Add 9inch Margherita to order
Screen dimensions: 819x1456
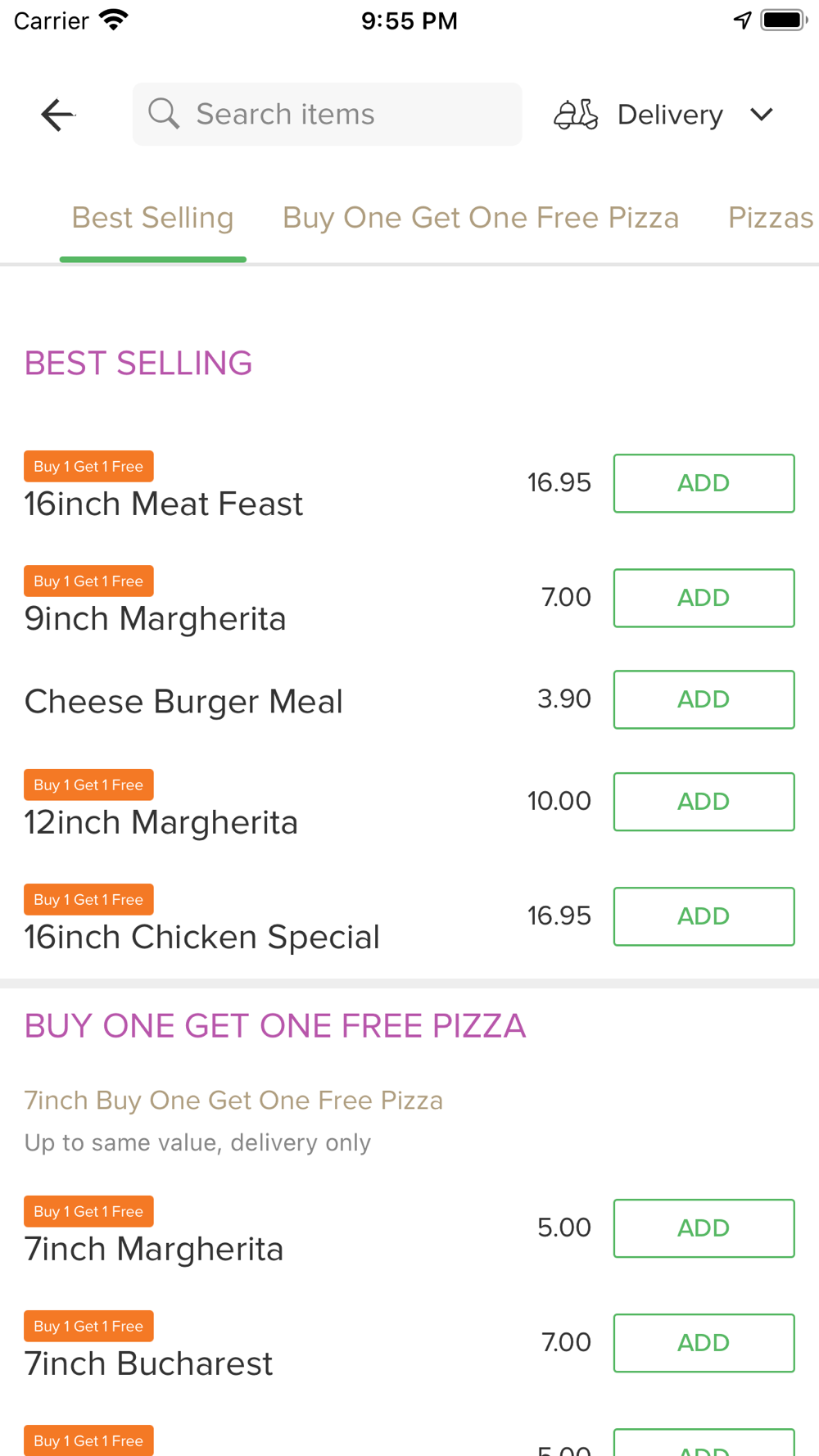(x=704, y=598)
